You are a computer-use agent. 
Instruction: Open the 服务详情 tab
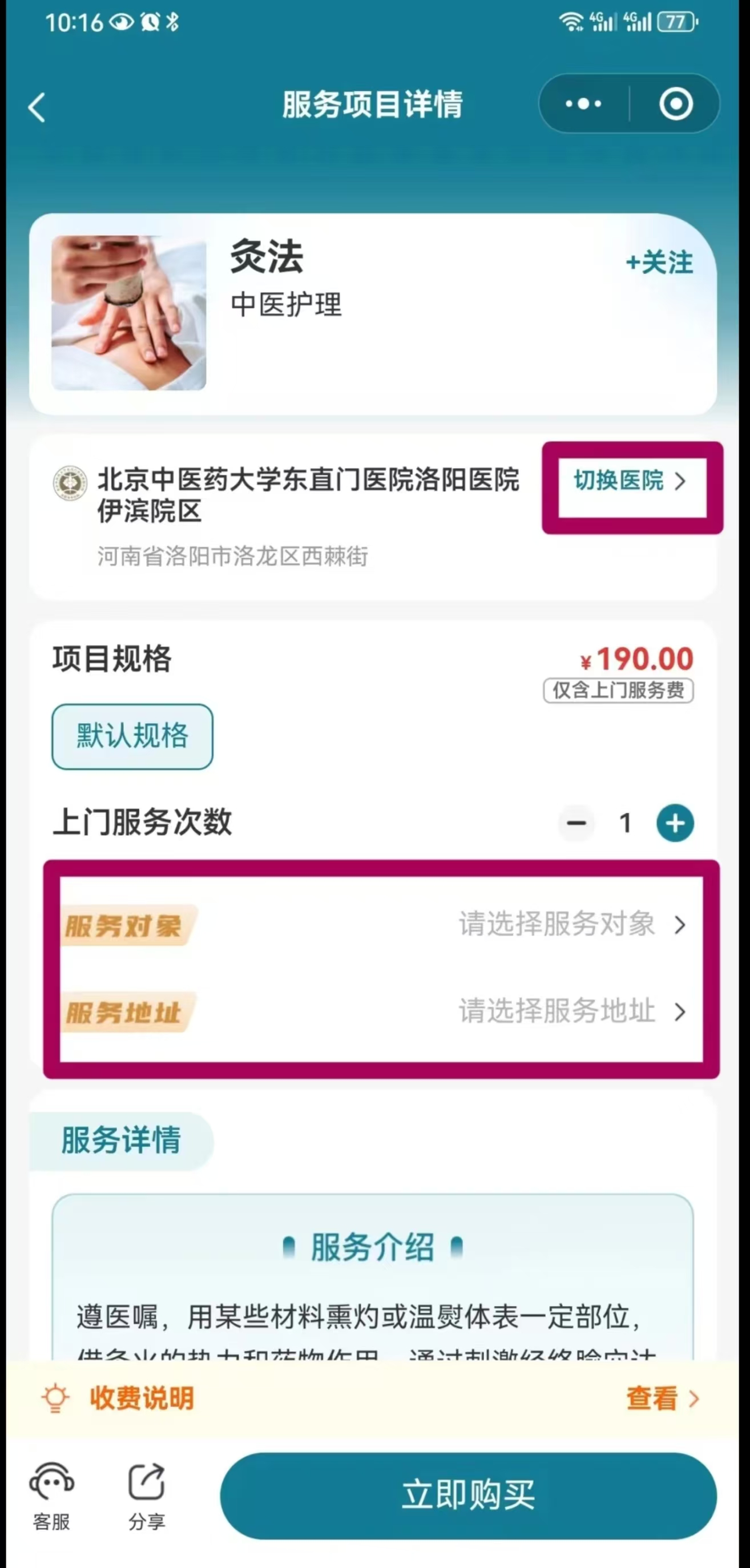click(121, 1140)
